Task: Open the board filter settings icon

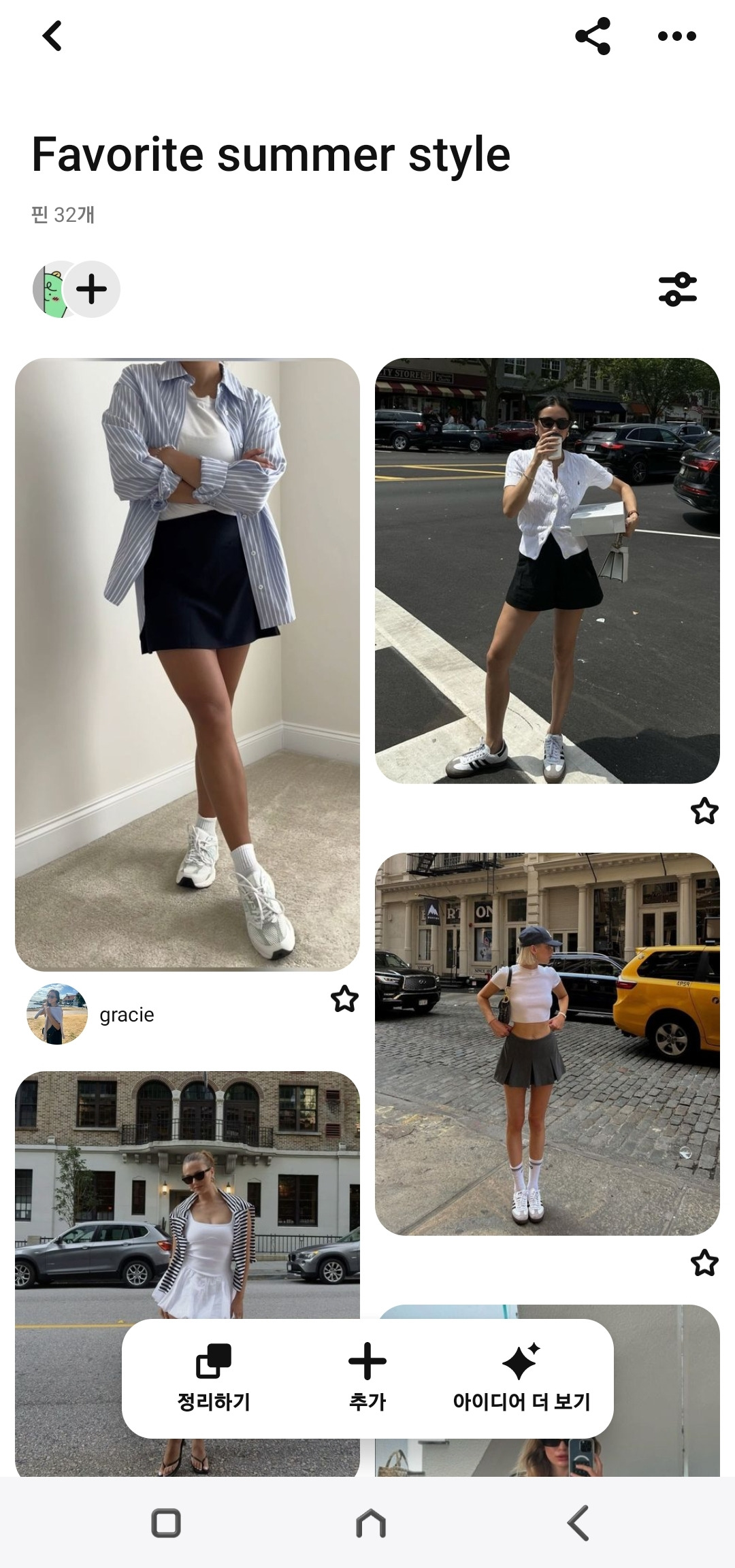Action: click(x=678, y=289)
